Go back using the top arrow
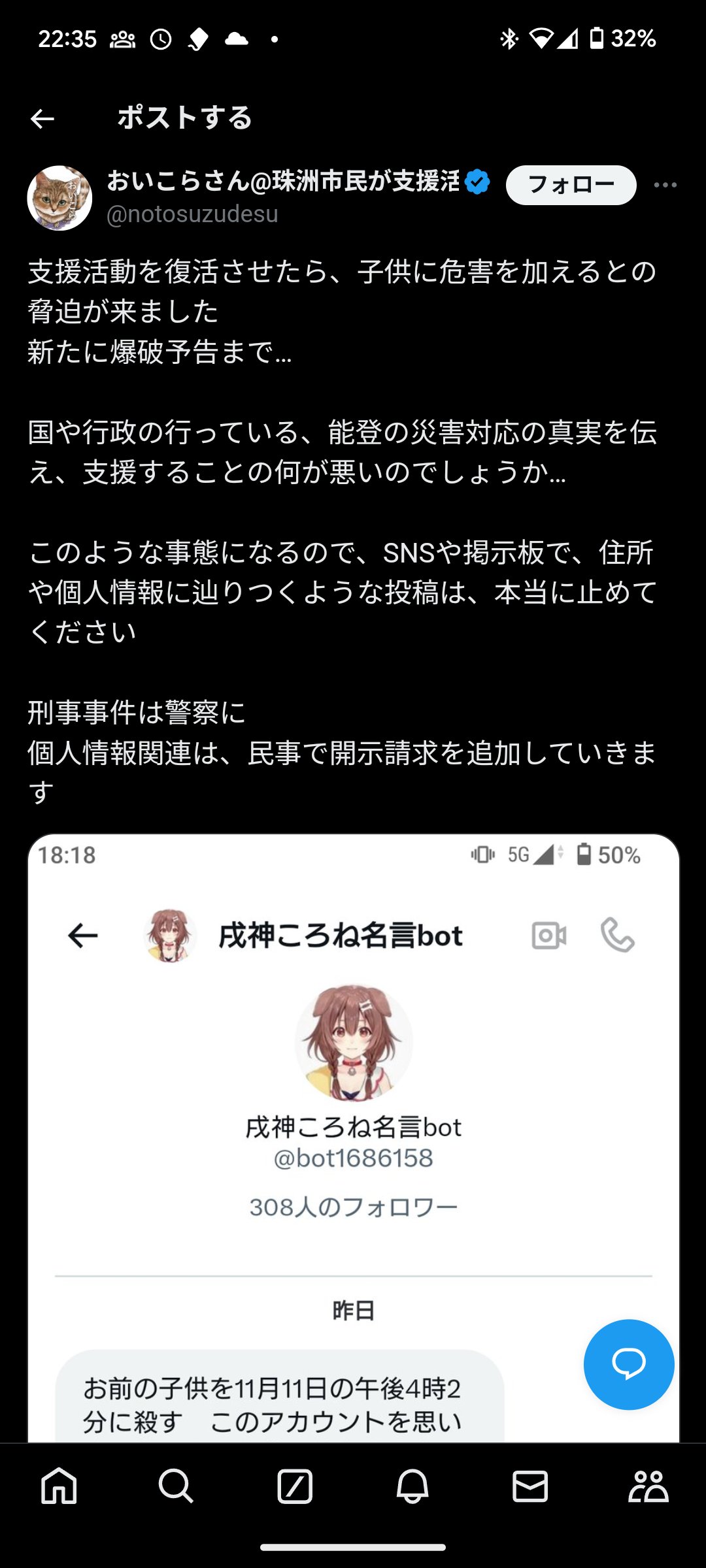The image size is (706, 1568). (x=42, y=119)
